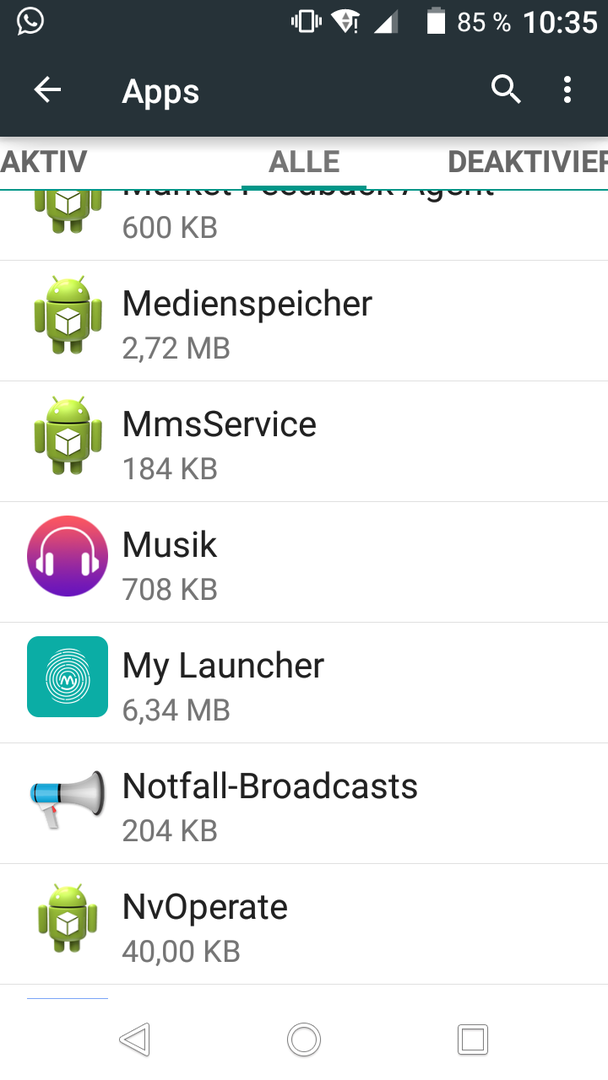The image size is (608, 1080).
Task: Open recent apps from navigation bar
Action: 472,1039
